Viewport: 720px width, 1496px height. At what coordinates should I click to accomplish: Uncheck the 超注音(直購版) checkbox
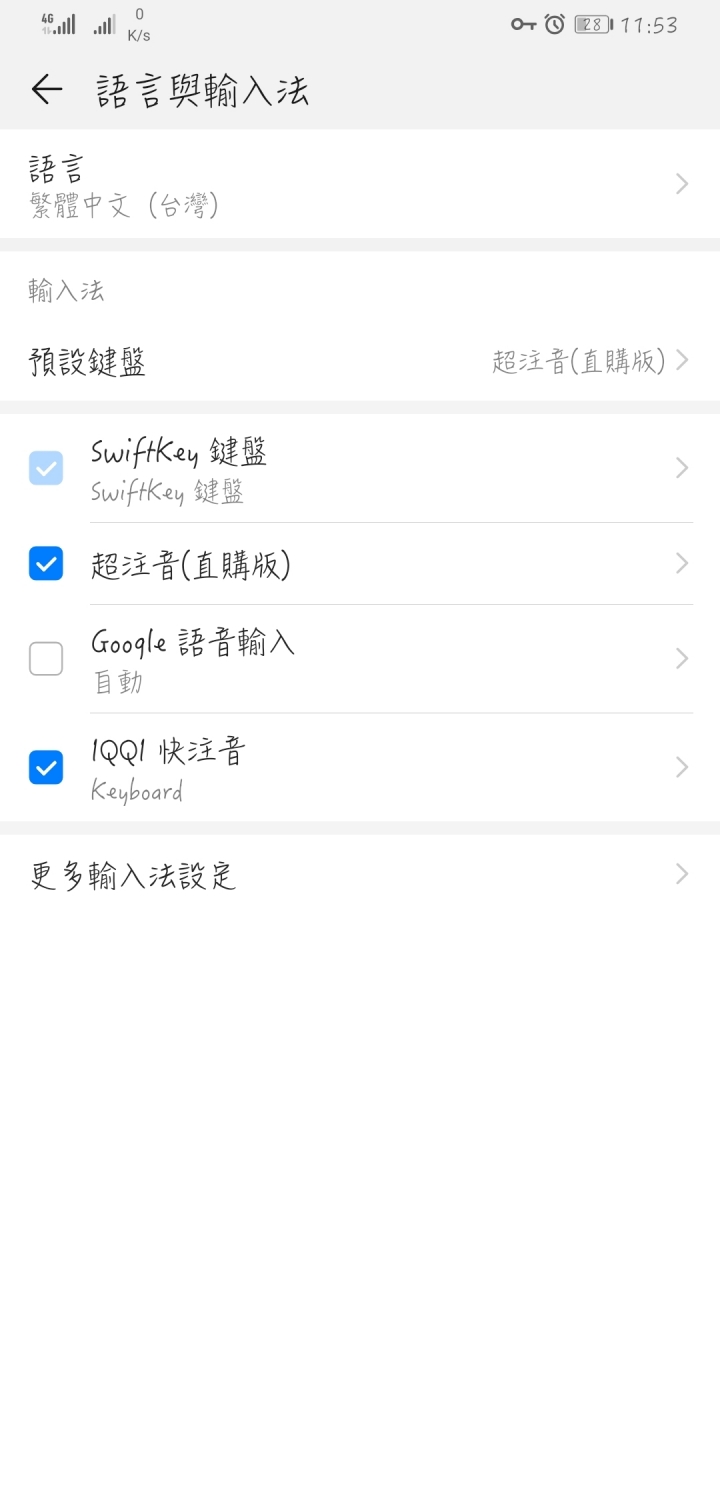(46, 564)
